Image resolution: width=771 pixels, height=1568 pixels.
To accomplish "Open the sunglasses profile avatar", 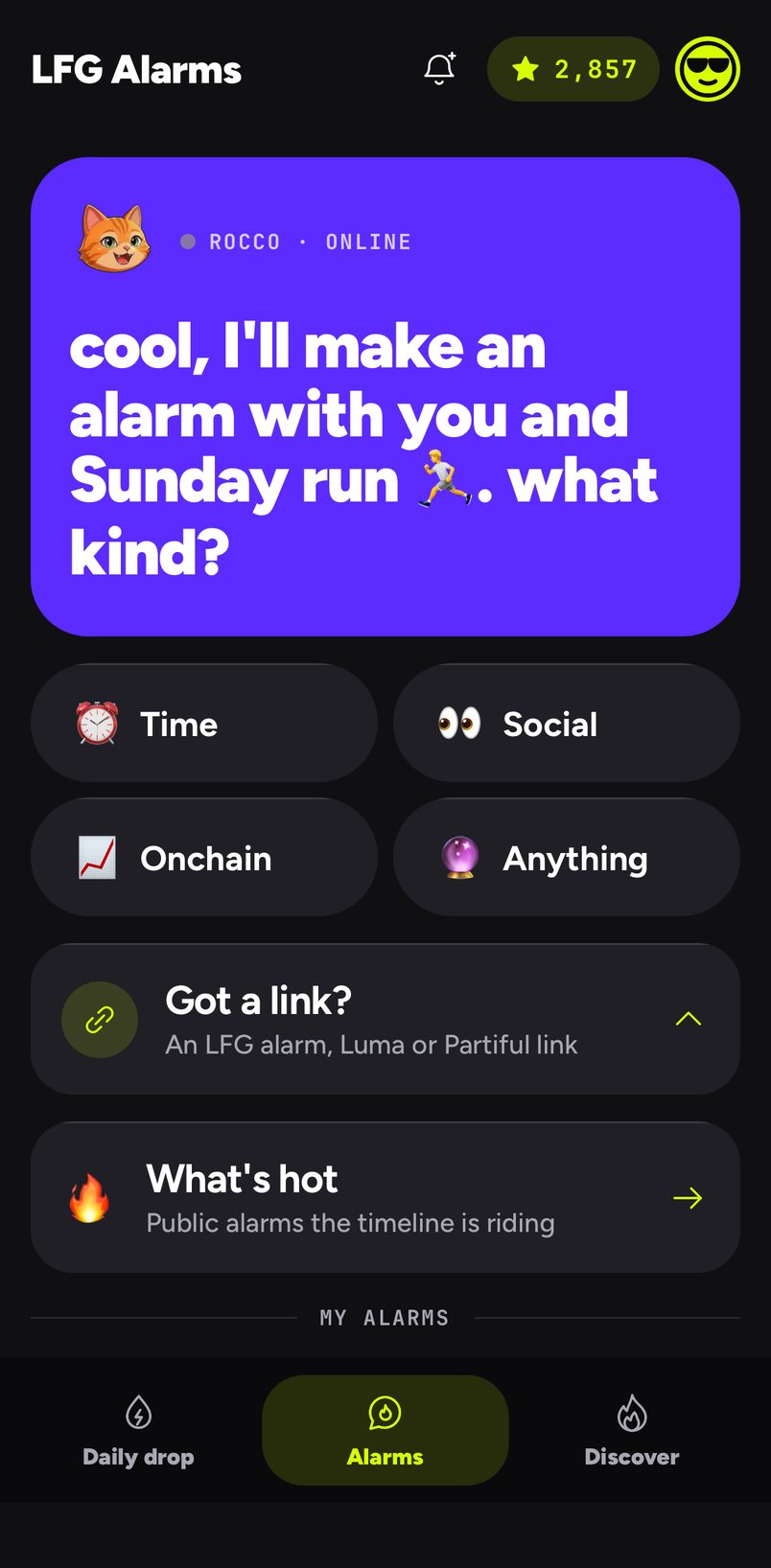I will point(708,69).
